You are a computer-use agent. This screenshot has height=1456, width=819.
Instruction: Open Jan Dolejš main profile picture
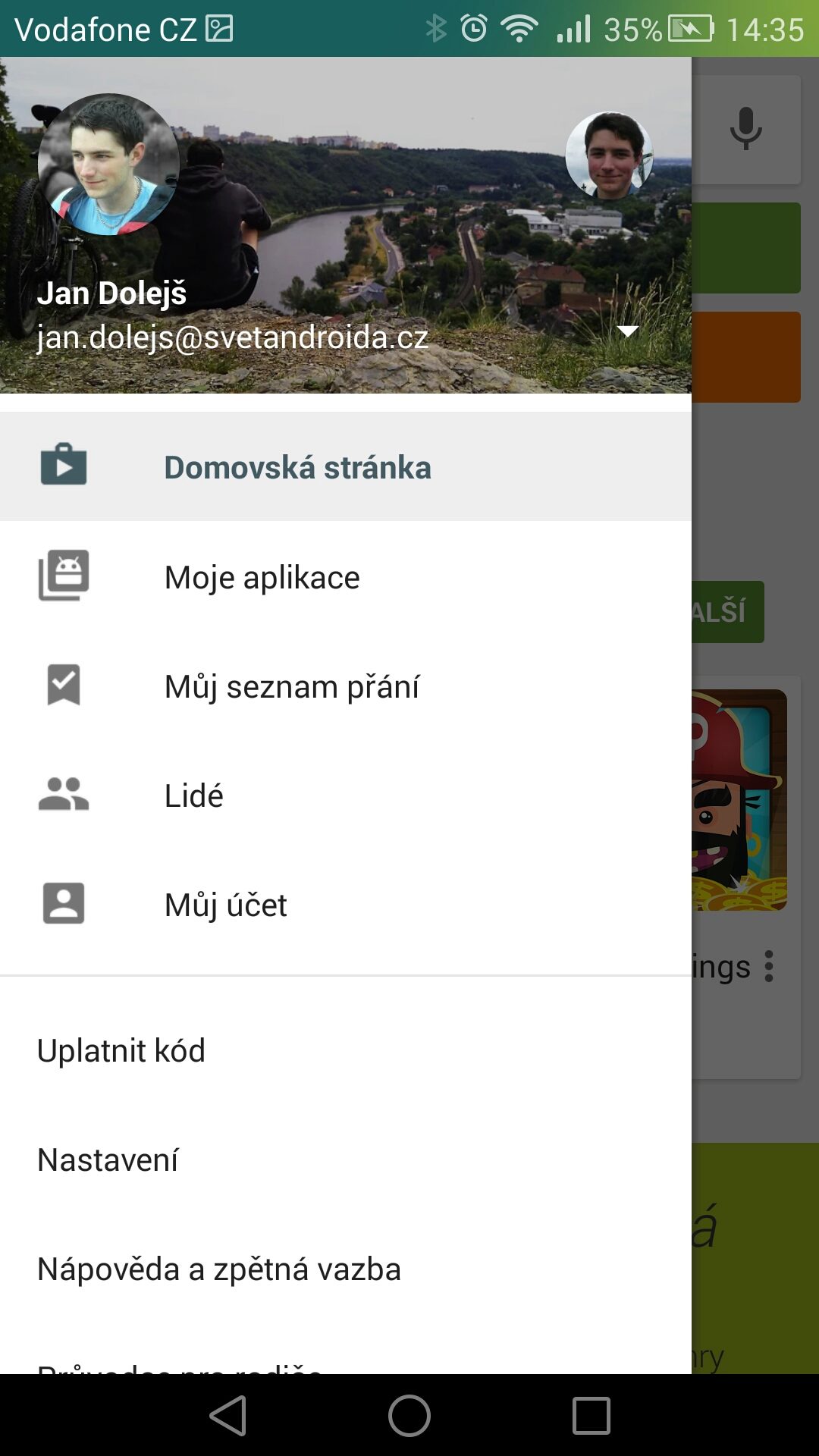(x=108, y=164)
